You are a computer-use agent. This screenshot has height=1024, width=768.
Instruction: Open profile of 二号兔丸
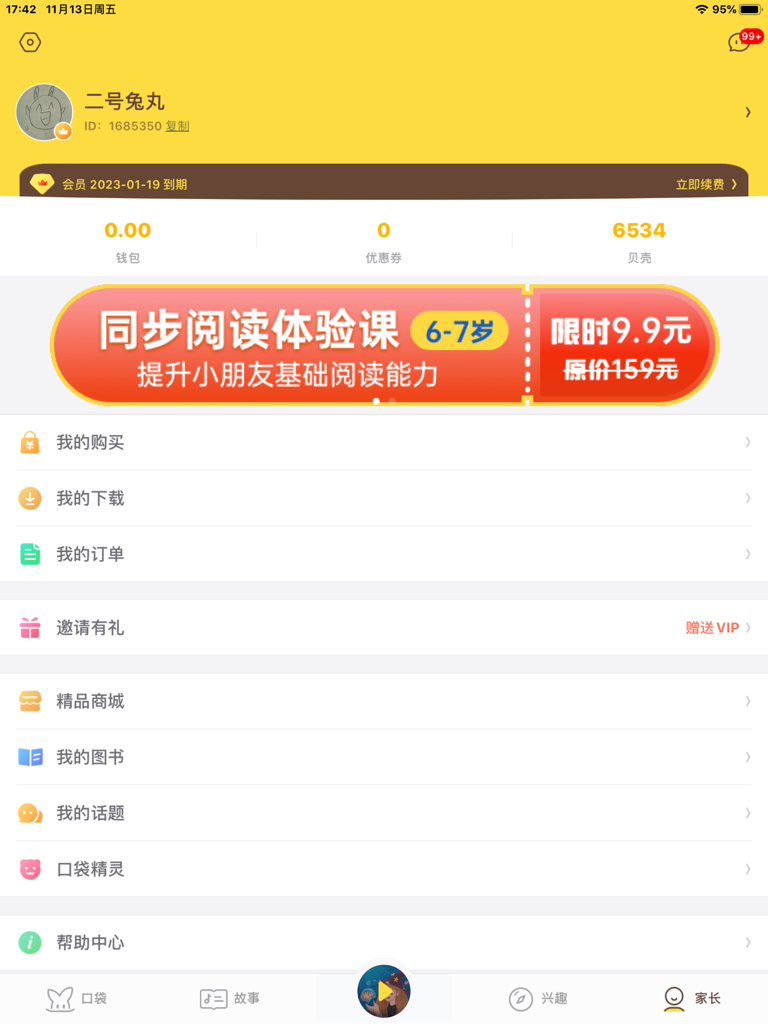(124, 102)
